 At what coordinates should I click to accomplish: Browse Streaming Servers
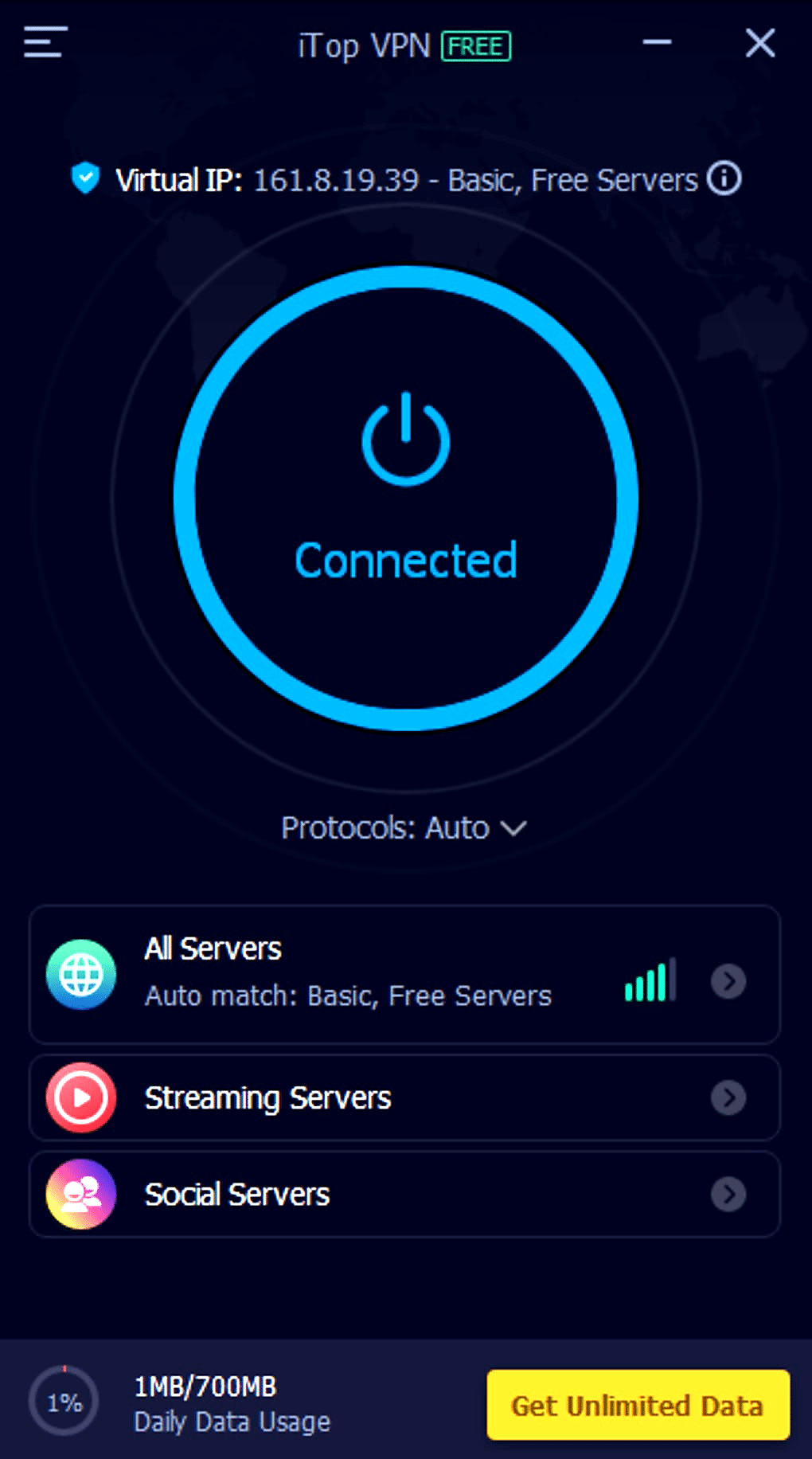404,1097
